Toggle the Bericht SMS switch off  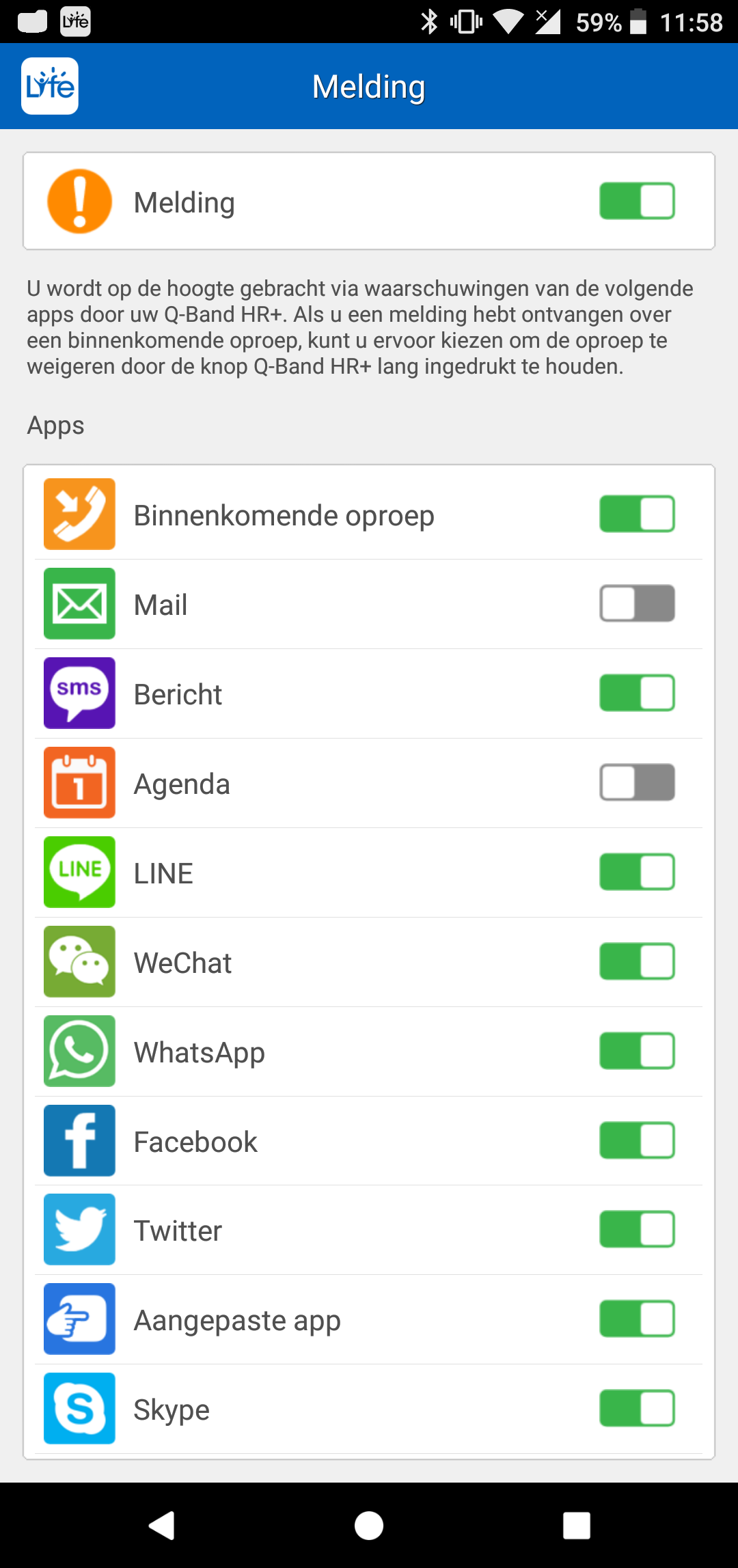637,693
